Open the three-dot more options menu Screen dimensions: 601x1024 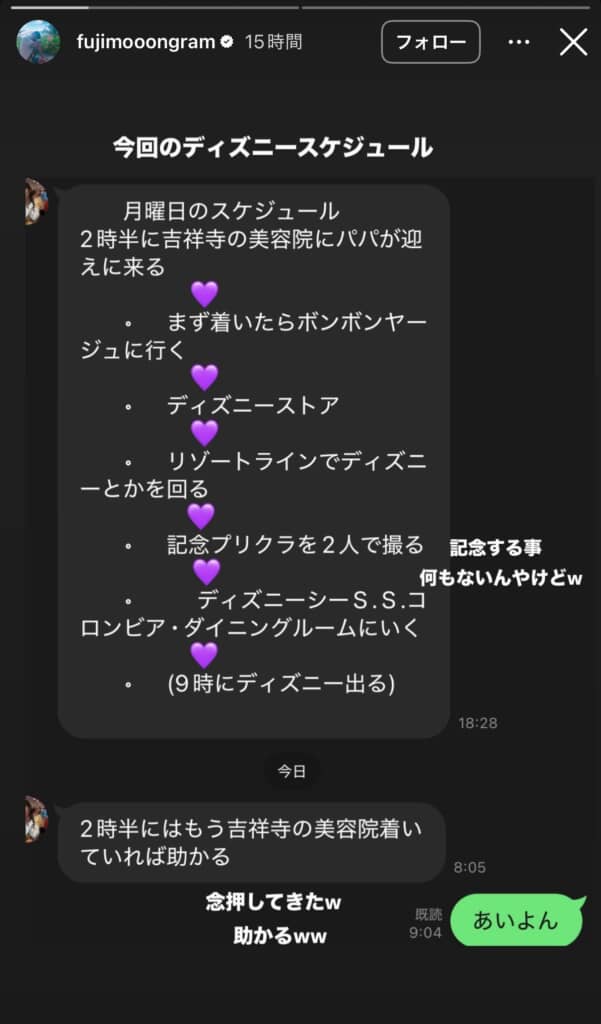(x=518, y=42)
